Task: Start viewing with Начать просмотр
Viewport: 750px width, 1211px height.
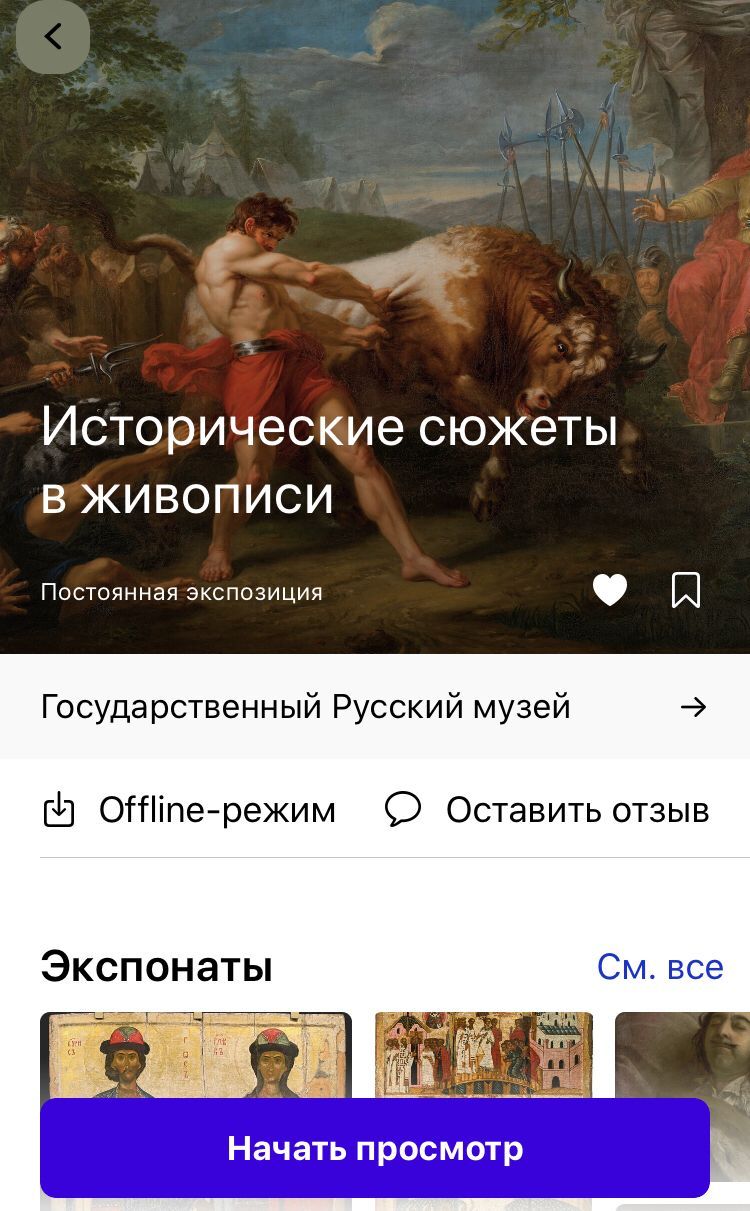Action: point(374,1148)
